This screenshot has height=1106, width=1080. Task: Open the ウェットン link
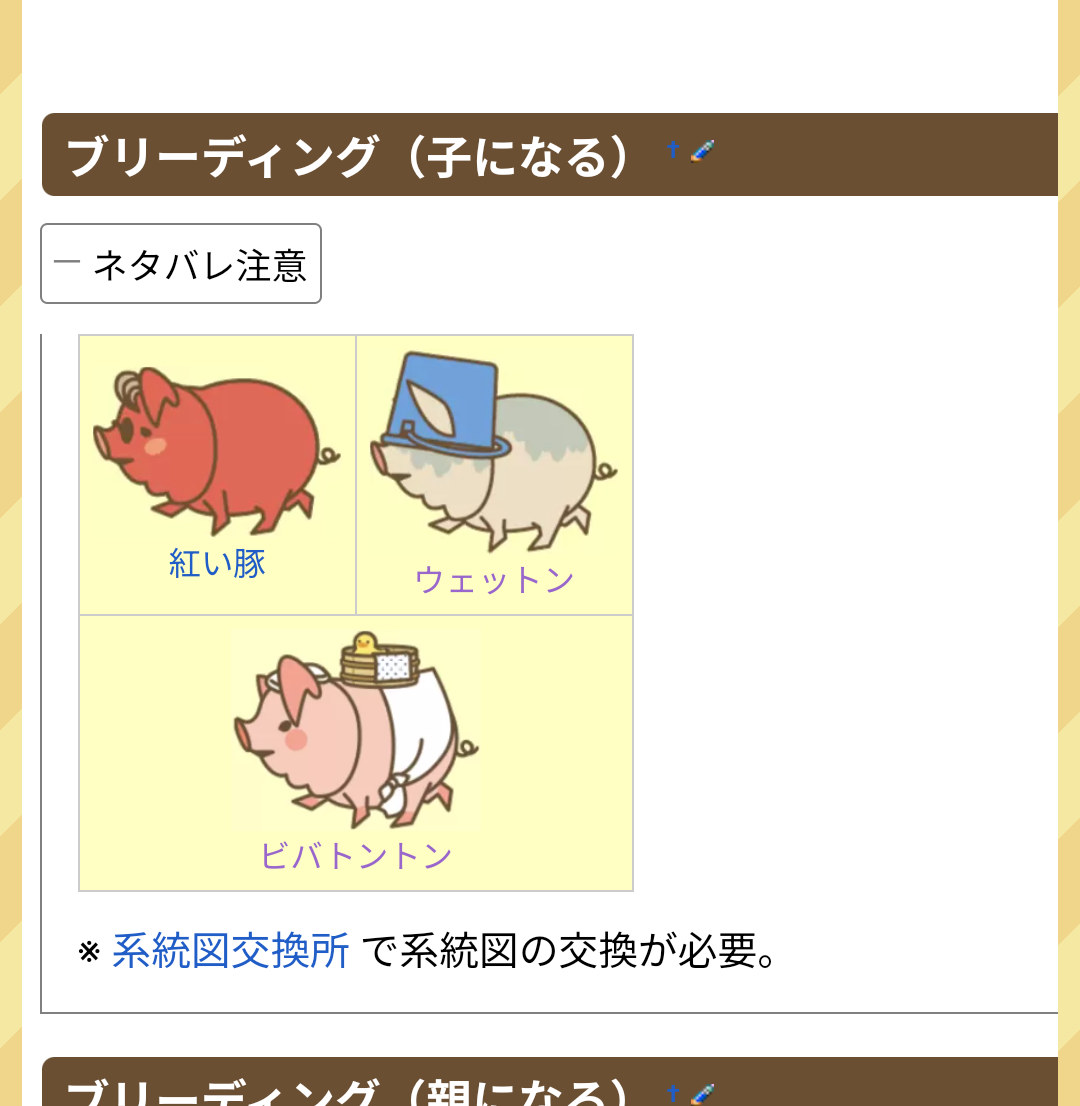click(494, 580)
